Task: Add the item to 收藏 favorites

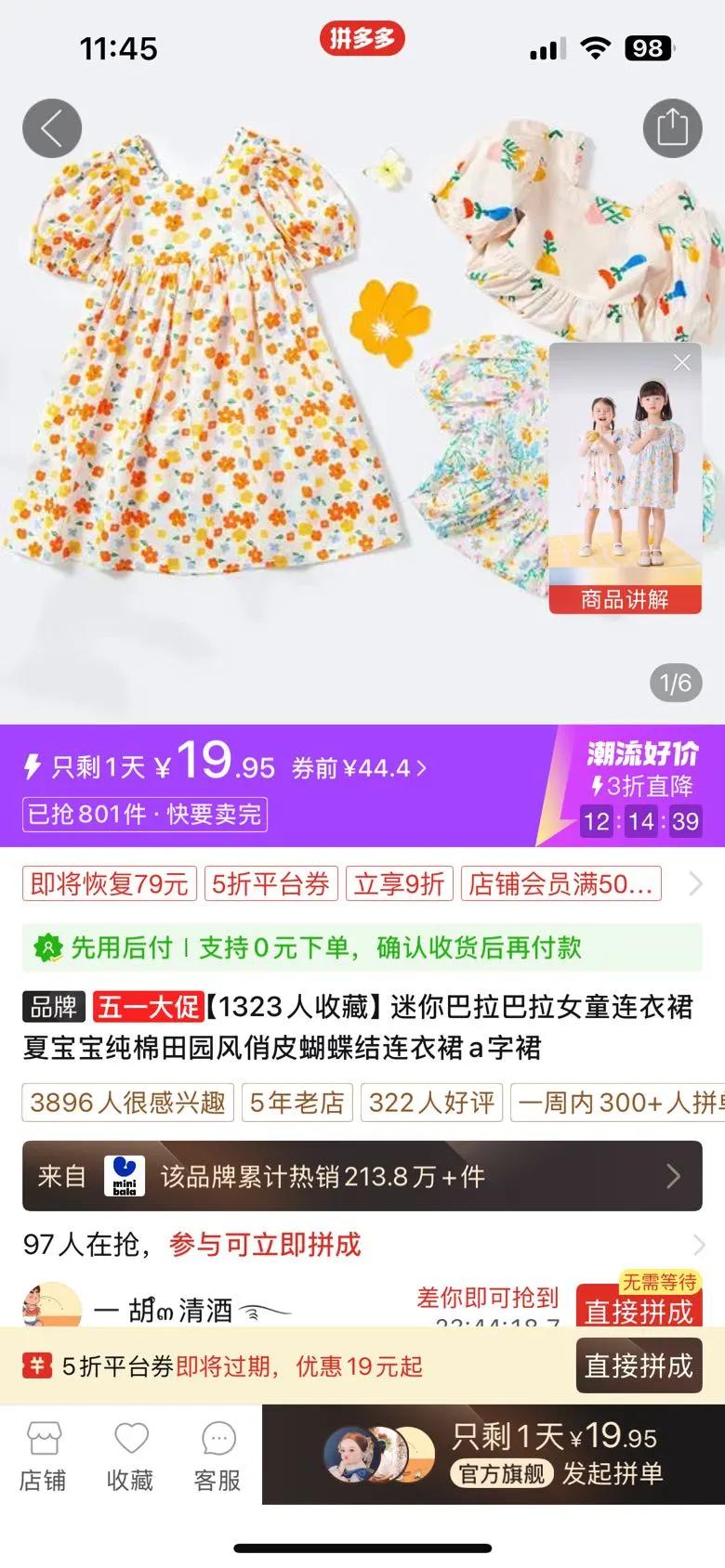Action: pos(130,1455)
